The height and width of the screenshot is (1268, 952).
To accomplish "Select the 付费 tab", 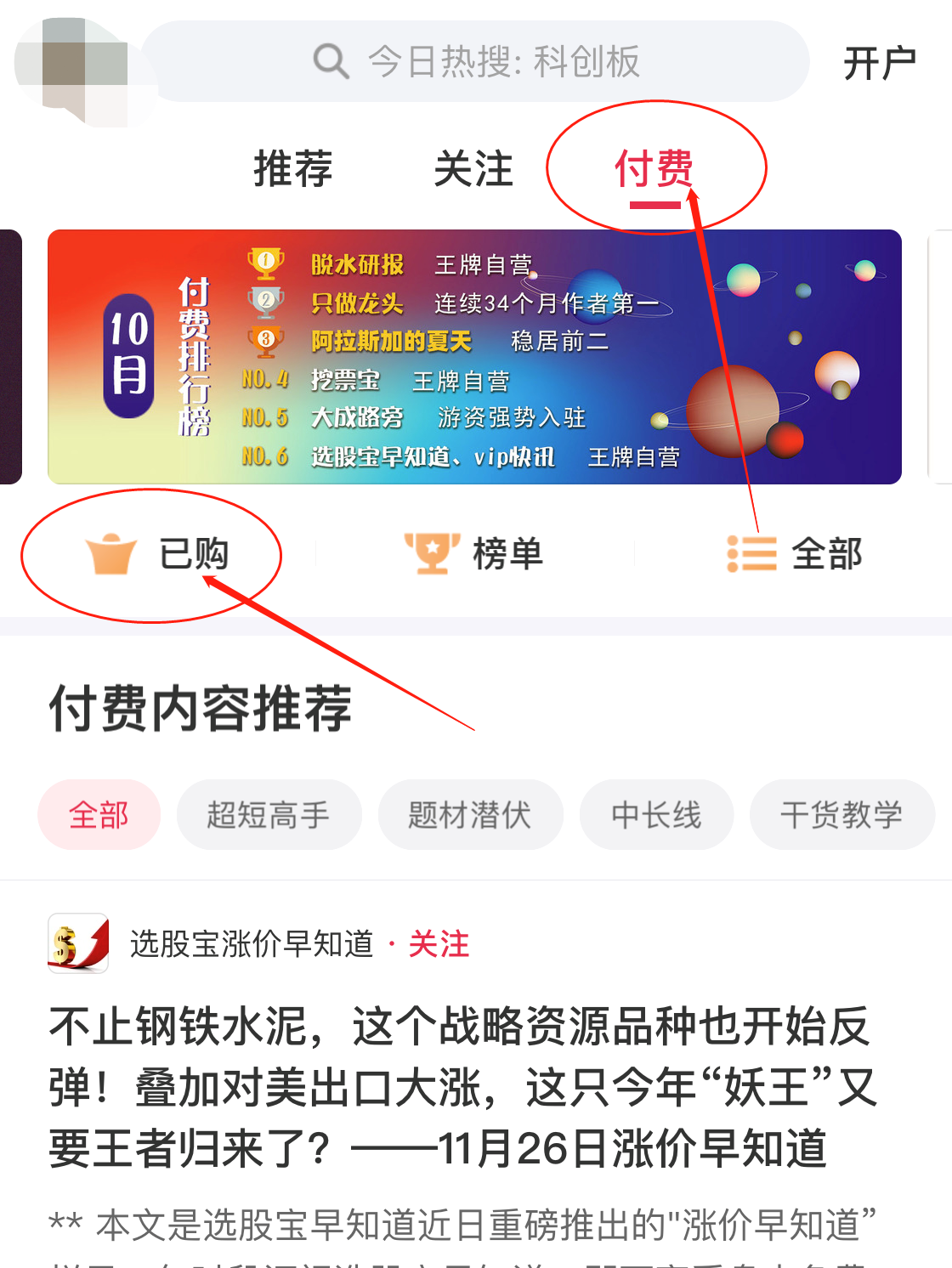I will [654, 168].
